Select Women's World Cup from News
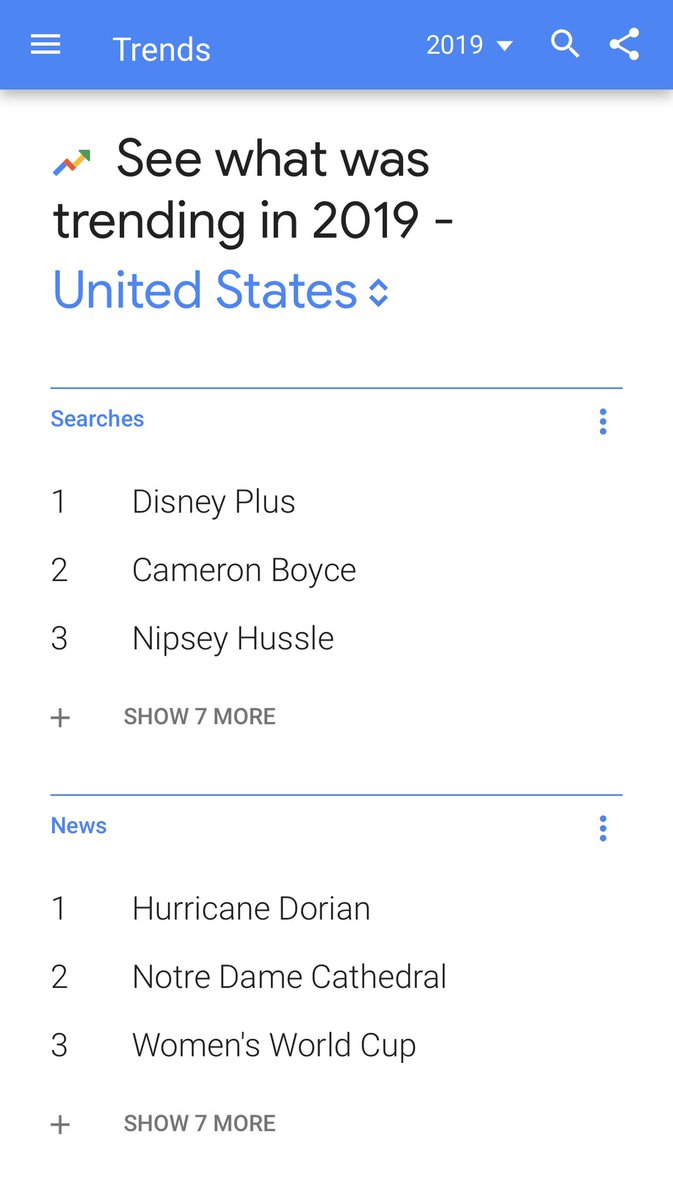 pyautogui.click(x=273, y=1045)
